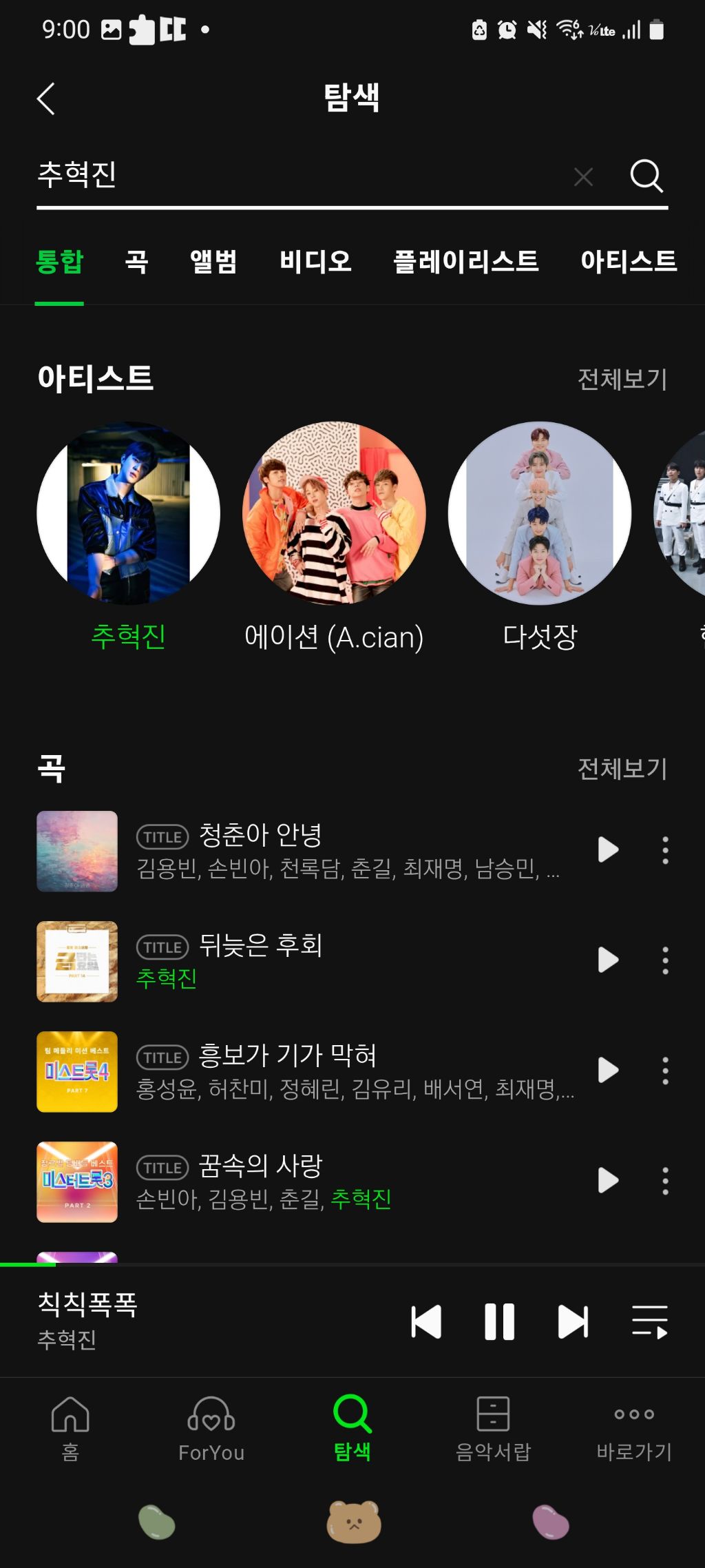Open more options for 뒤늦은 후회
The image size is (705, 1568).
point(665,960)
